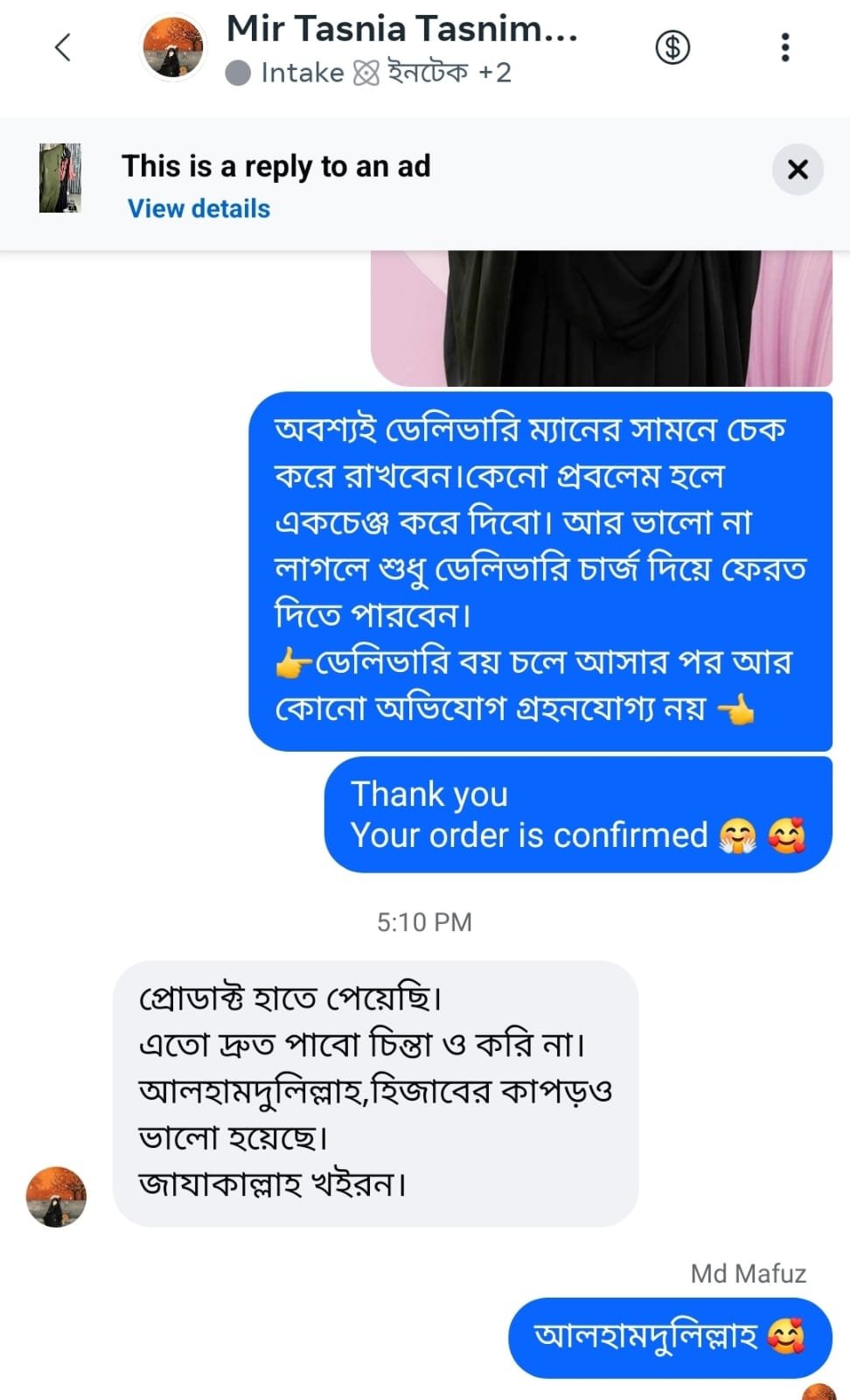Tap the customer's avatar beside her message
The width and height of the screenshot is (850, 1400).
(x=57, y=1196)
